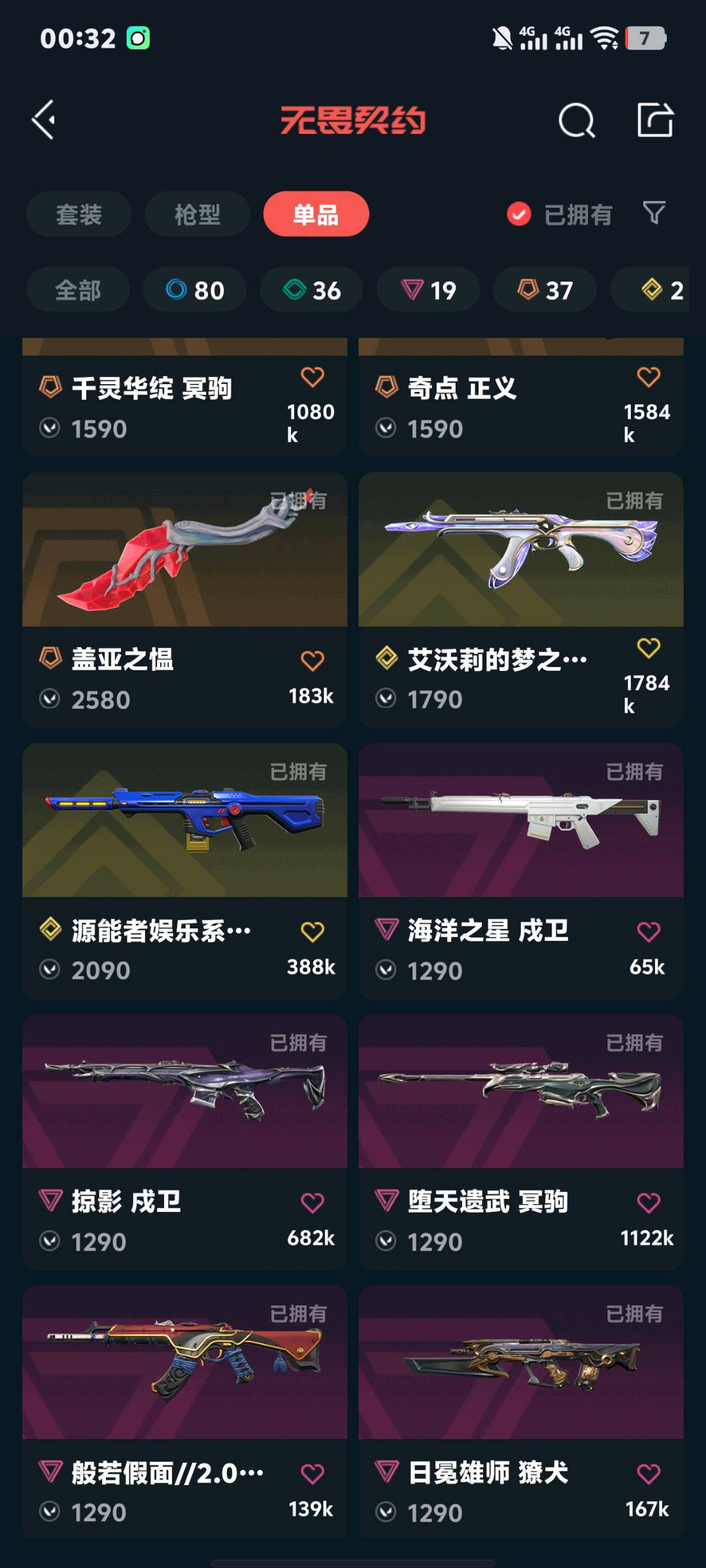Image resolution: width=706 pixels, height=1568 pixels.
Task: Switch to the 套装 tab
Action: [x=78, y=214]
